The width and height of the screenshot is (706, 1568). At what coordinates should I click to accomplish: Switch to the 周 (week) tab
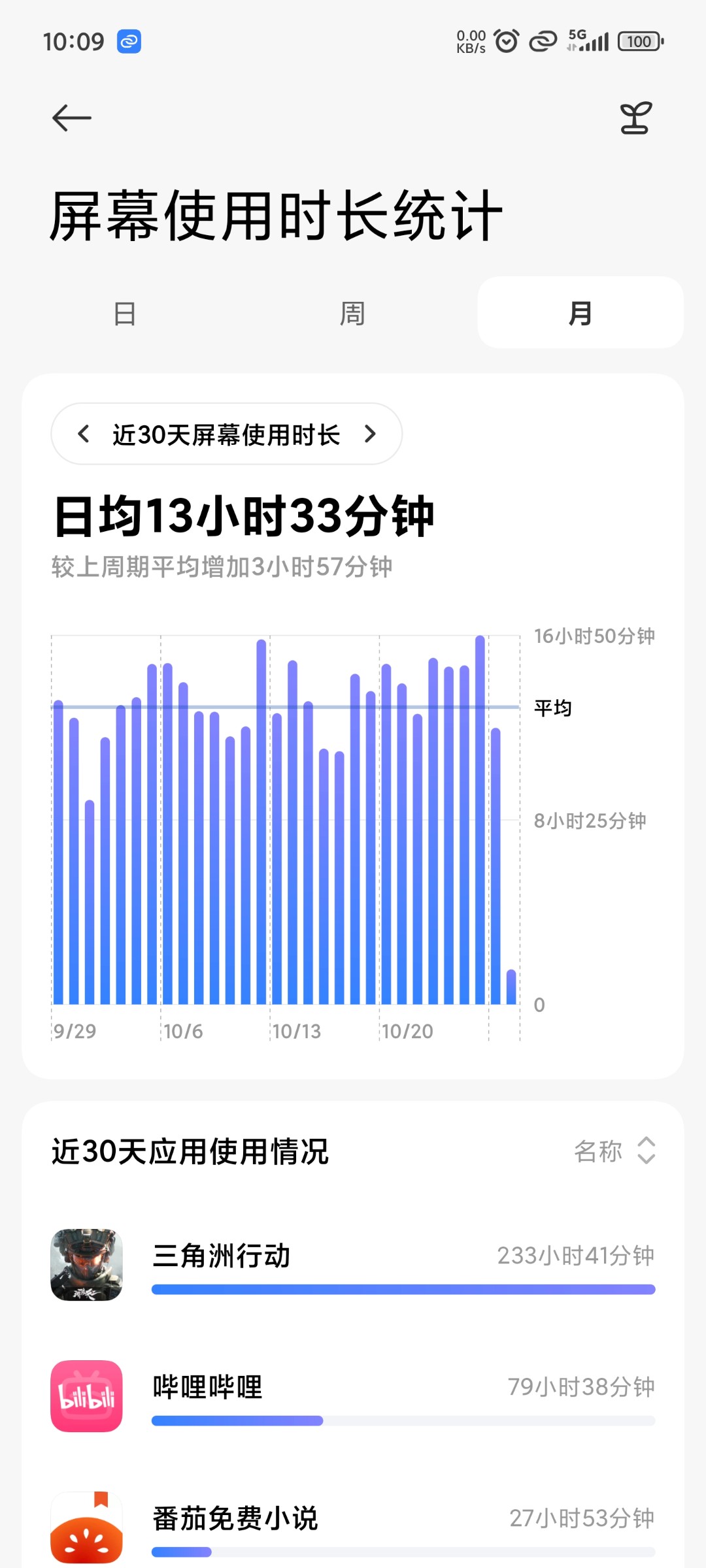pyautogui.click(x=352, y=314)
